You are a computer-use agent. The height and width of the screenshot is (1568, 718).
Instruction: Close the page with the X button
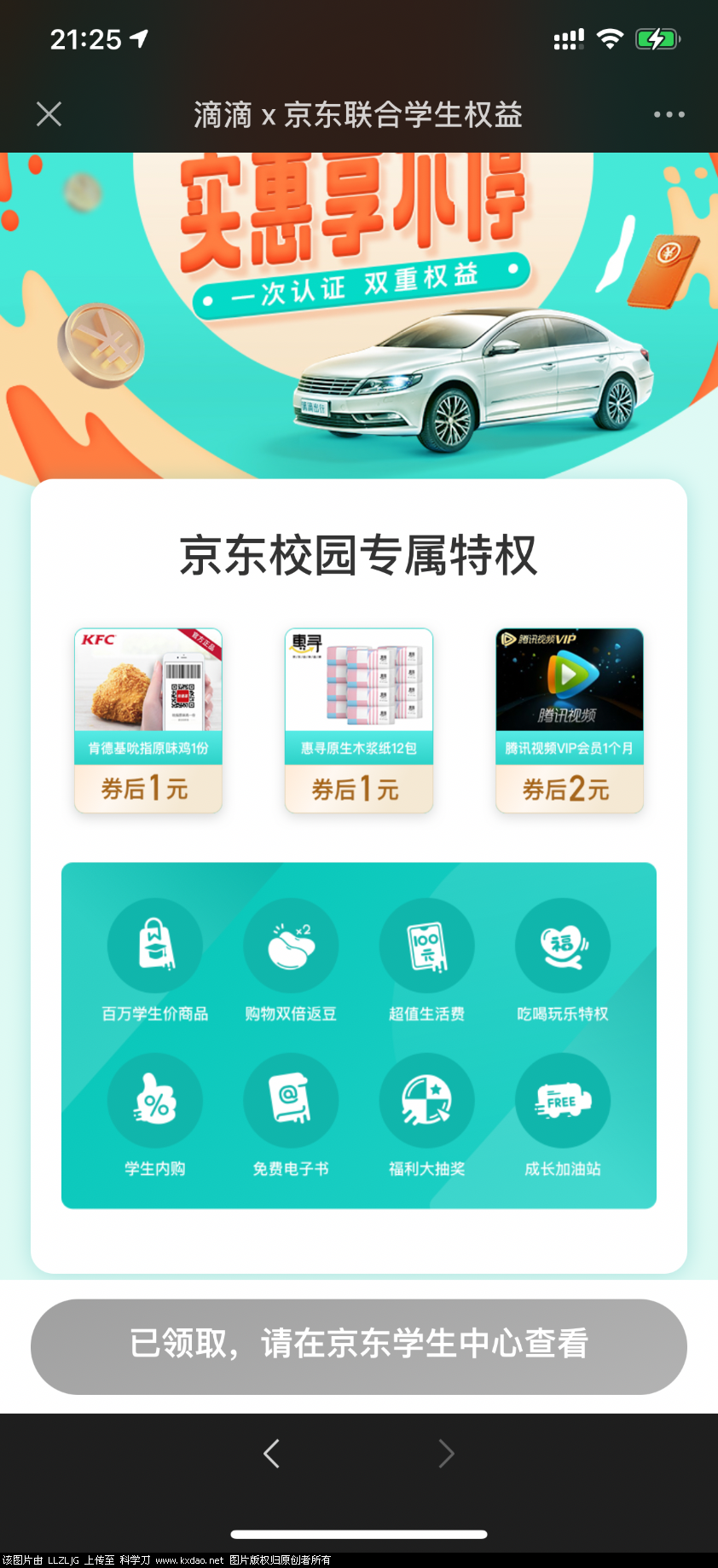tap(49, 113)
